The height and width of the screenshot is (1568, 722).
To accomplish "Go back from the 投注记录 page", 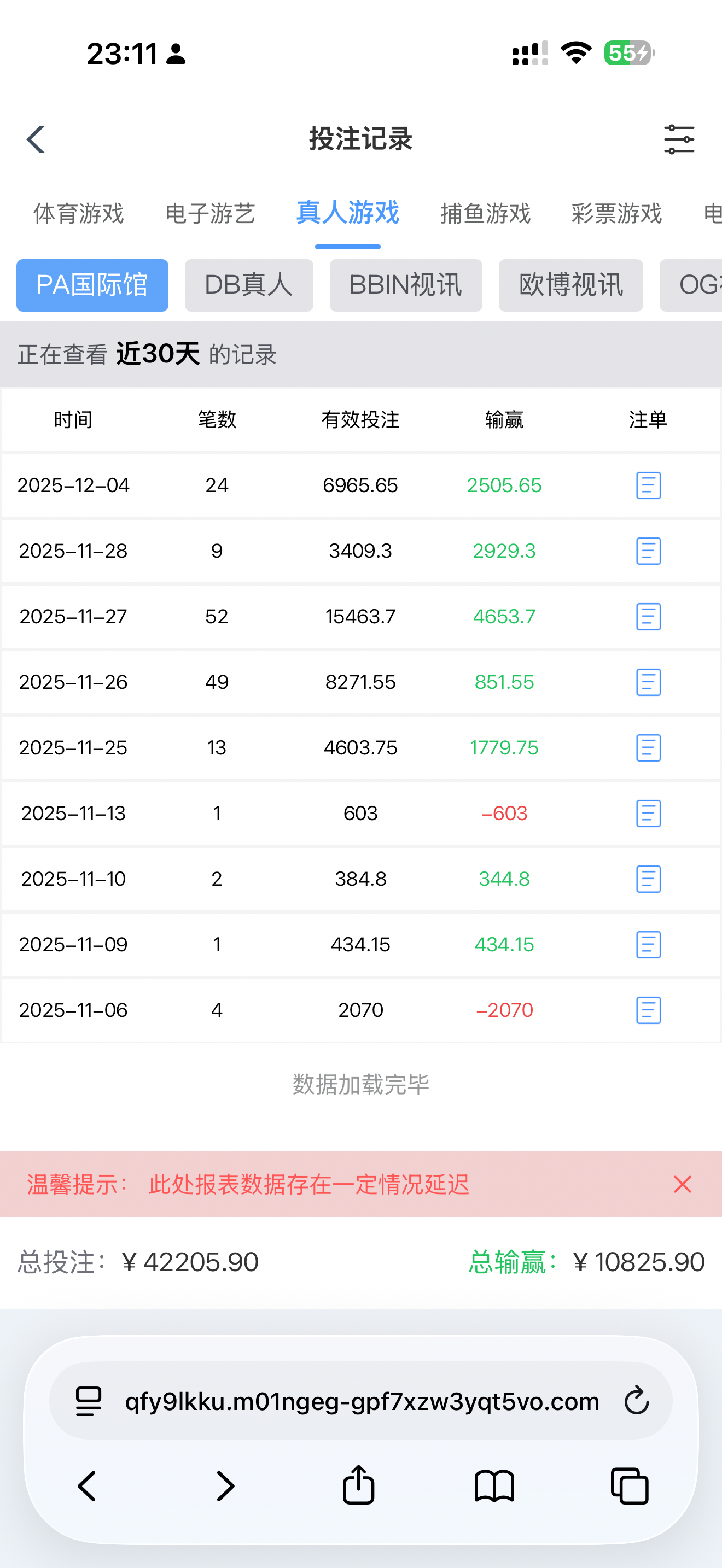I will click(x=36, y=139).
